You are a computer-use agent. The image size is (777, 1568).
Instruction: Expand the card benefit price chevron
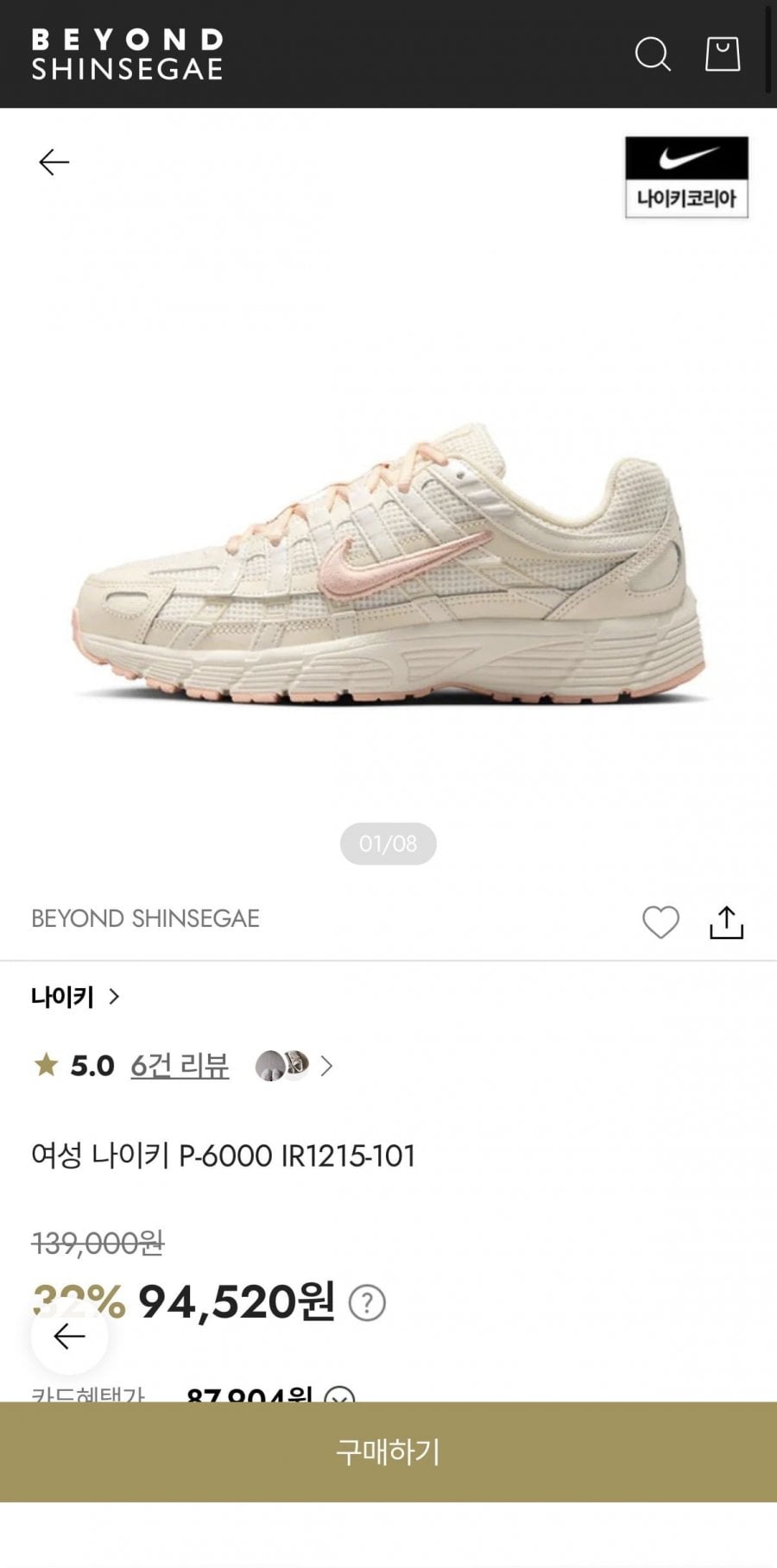(x=339, y=1394)
